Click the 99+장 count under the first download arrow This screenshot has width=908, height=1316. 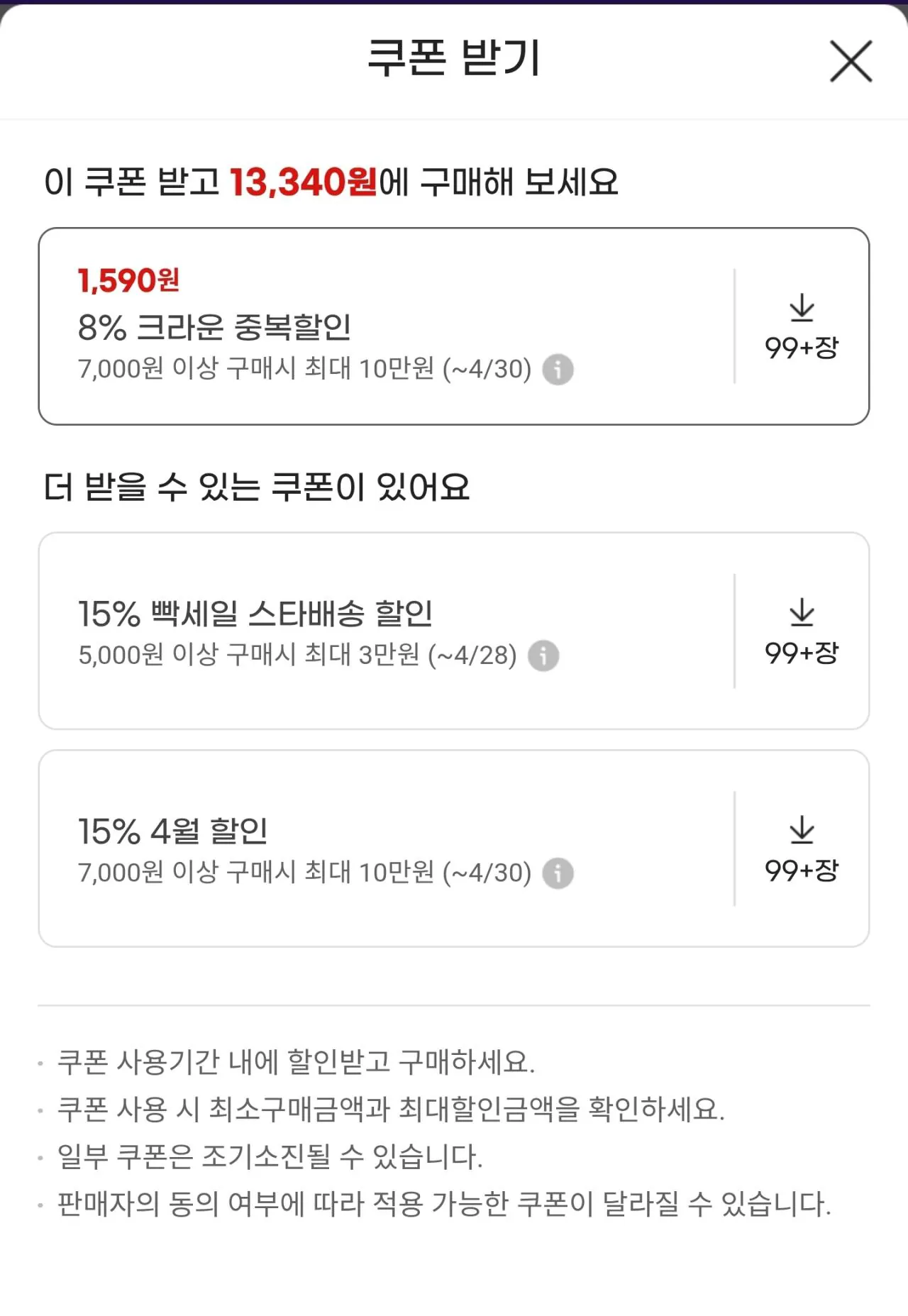(x=802, y=347)
